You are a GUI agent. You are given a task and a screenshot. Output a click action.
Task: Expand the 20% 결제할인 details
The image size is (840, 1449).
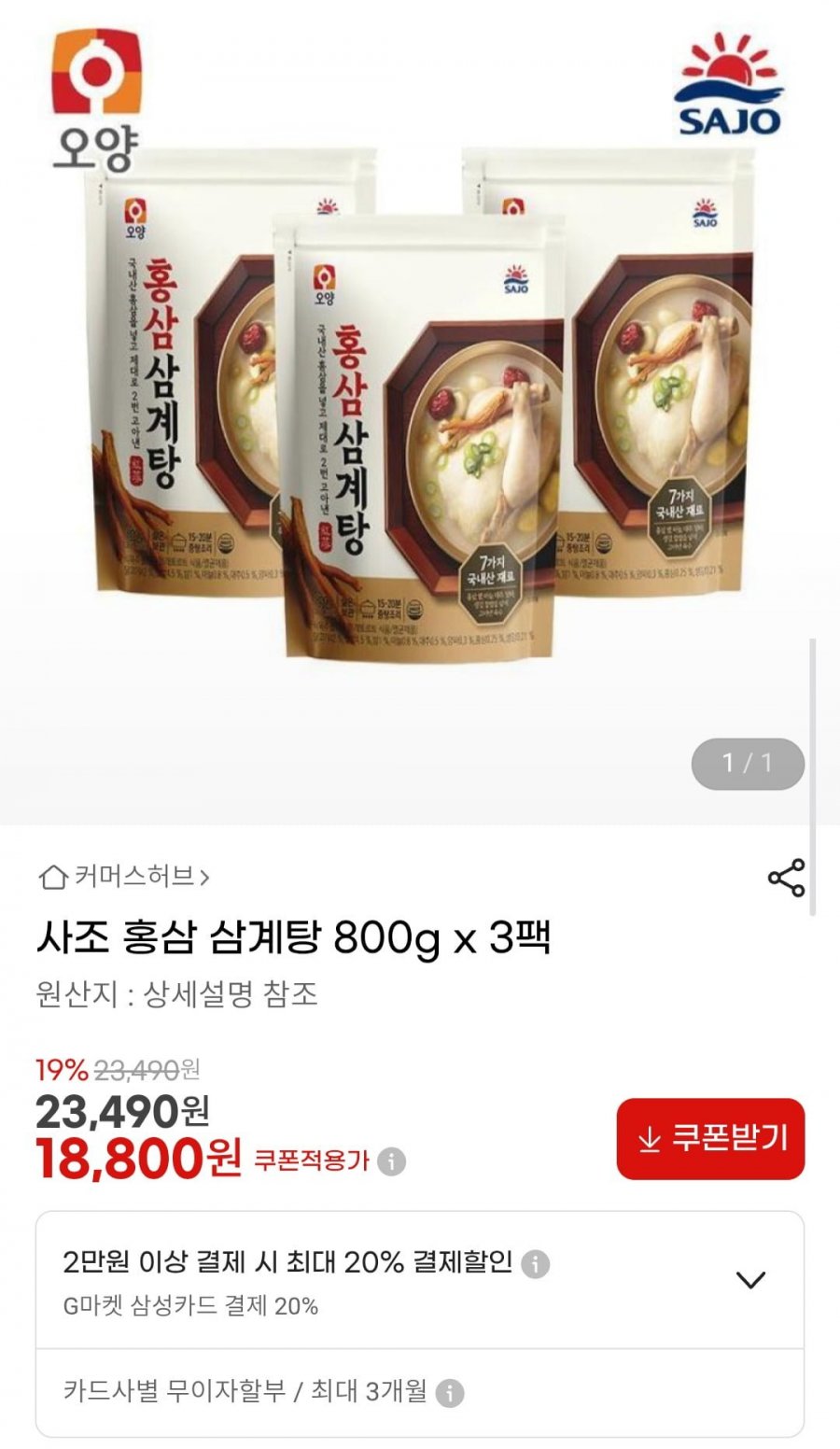coord(750,1279)
